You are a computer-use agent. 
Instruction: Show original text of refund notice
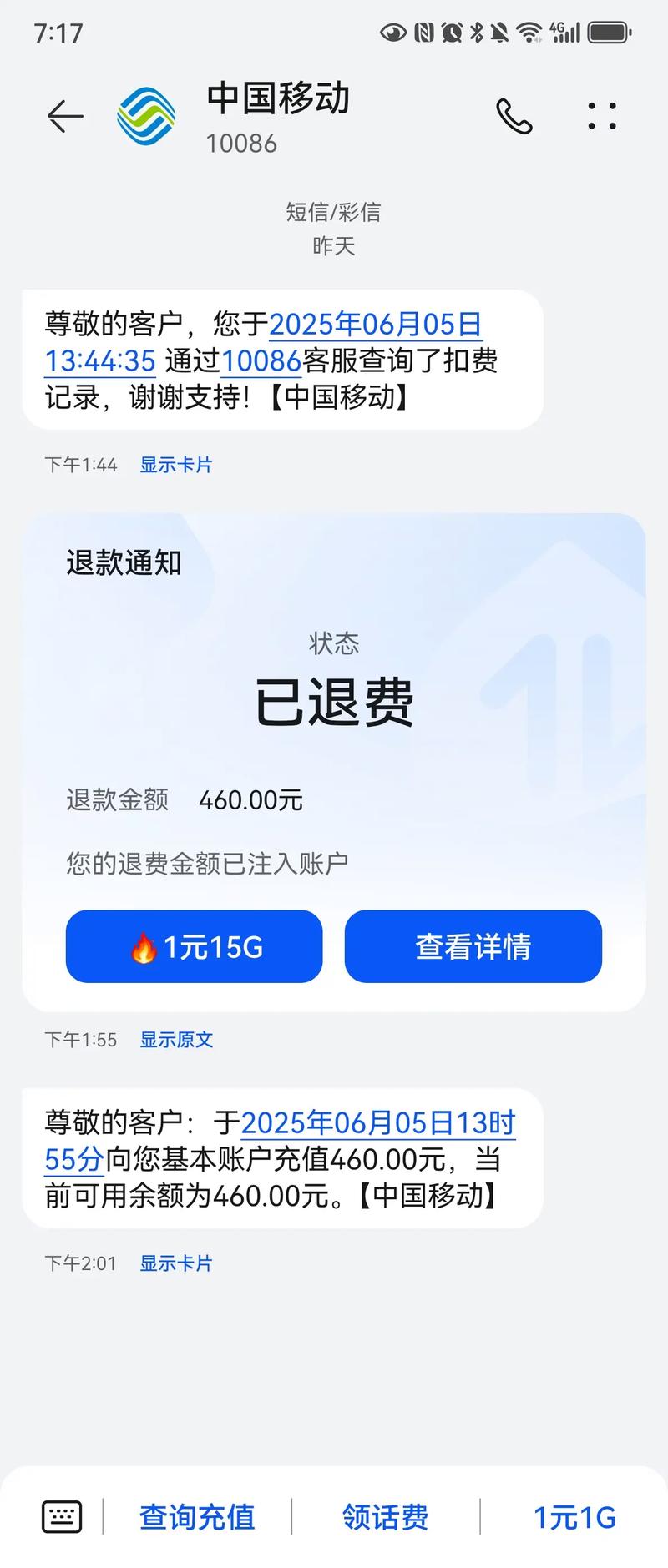click(176, 1040)
